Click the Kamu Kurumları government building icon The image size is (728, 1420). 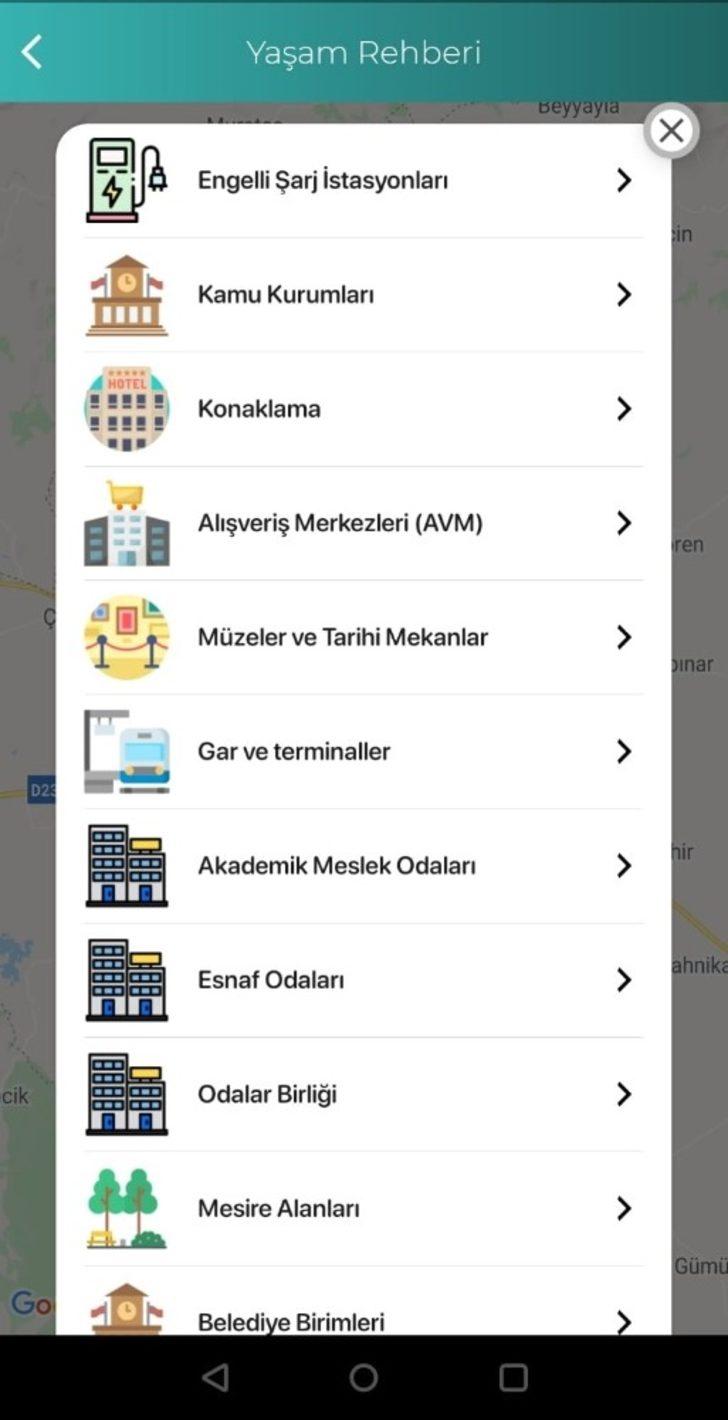[127, 294]
